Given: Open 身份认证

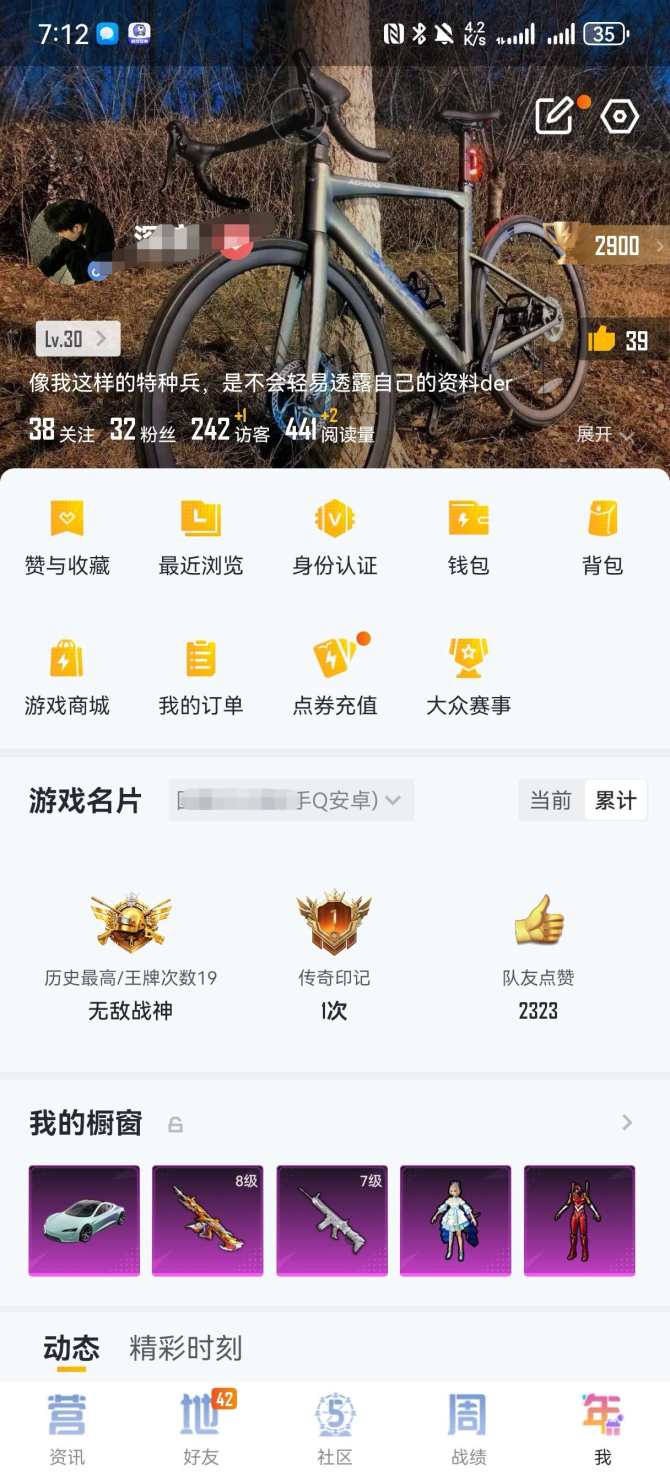Looking at the screenshot, I should [x=335, y=538].
